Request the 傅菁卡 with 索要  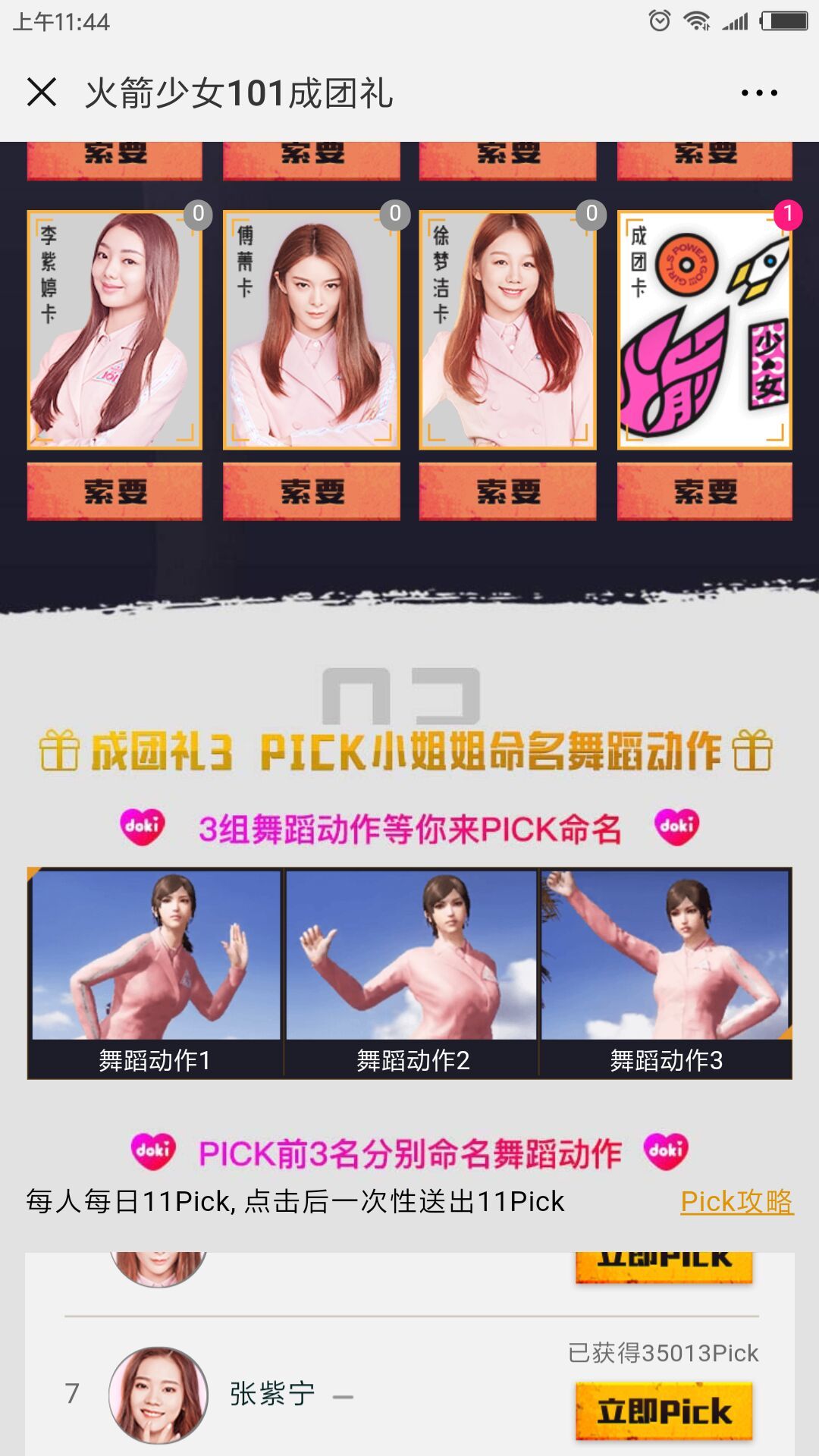tap(312, 491)
